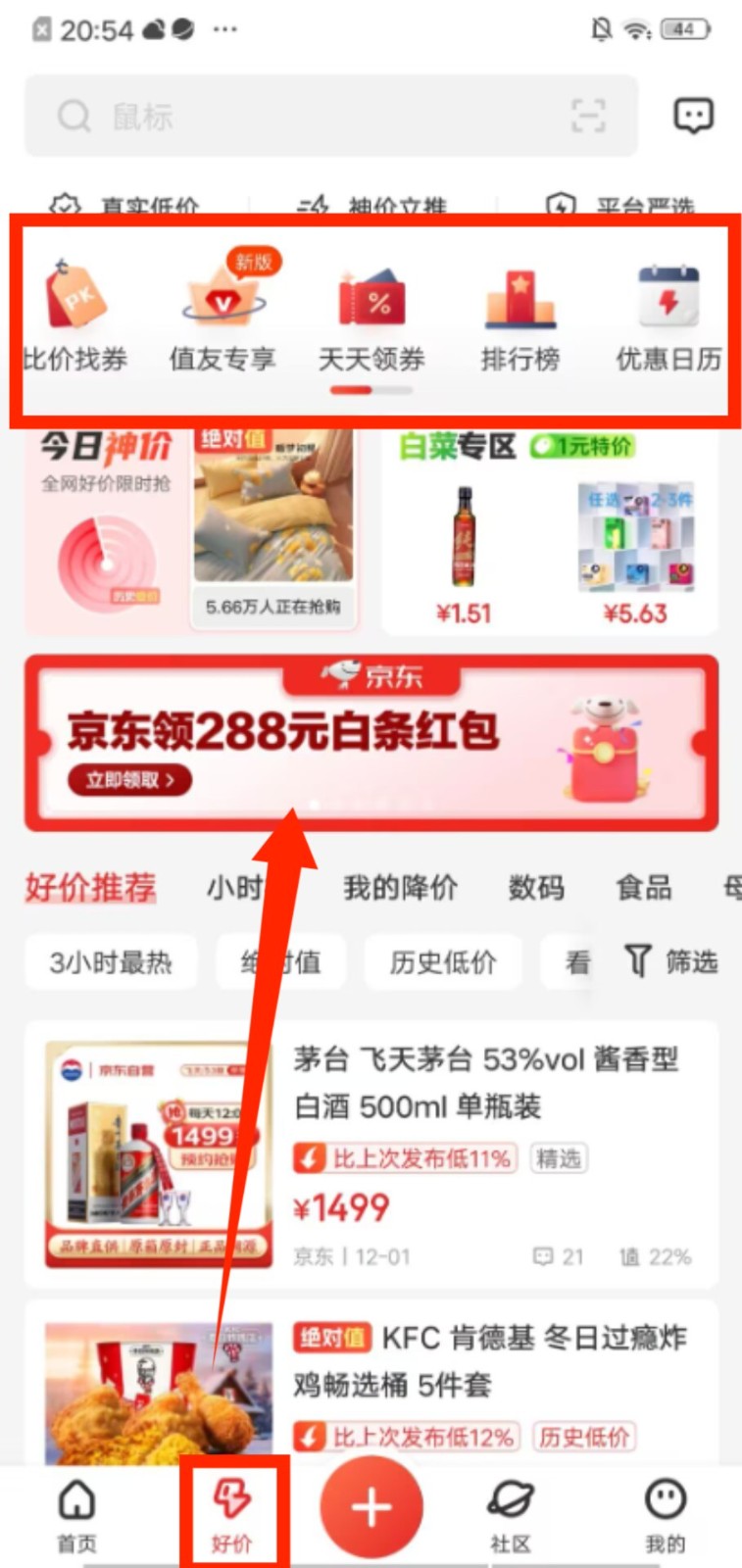Tap the scan icon in search bar

[588, 117]
